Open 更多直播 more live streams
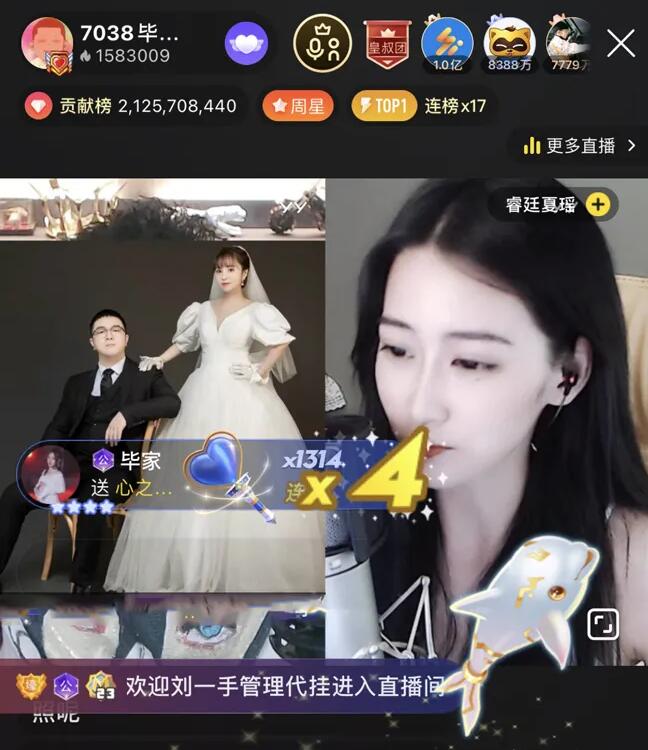The height and width of the screenshot is (750, 648). pos(579,146)
